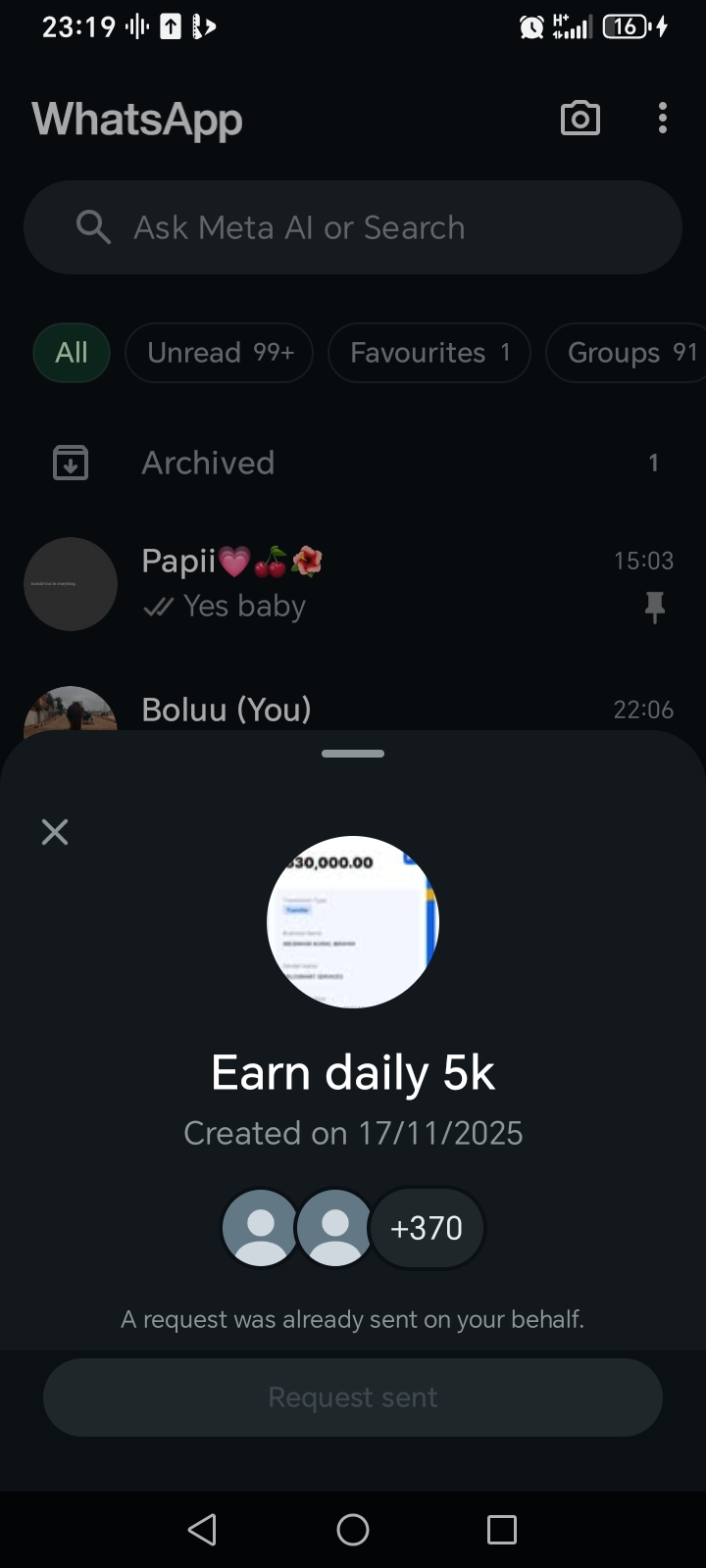Image resolution: width=706 pixels, height=1568 pixels.
Task: View the +370 group members
Action: 427,1228
